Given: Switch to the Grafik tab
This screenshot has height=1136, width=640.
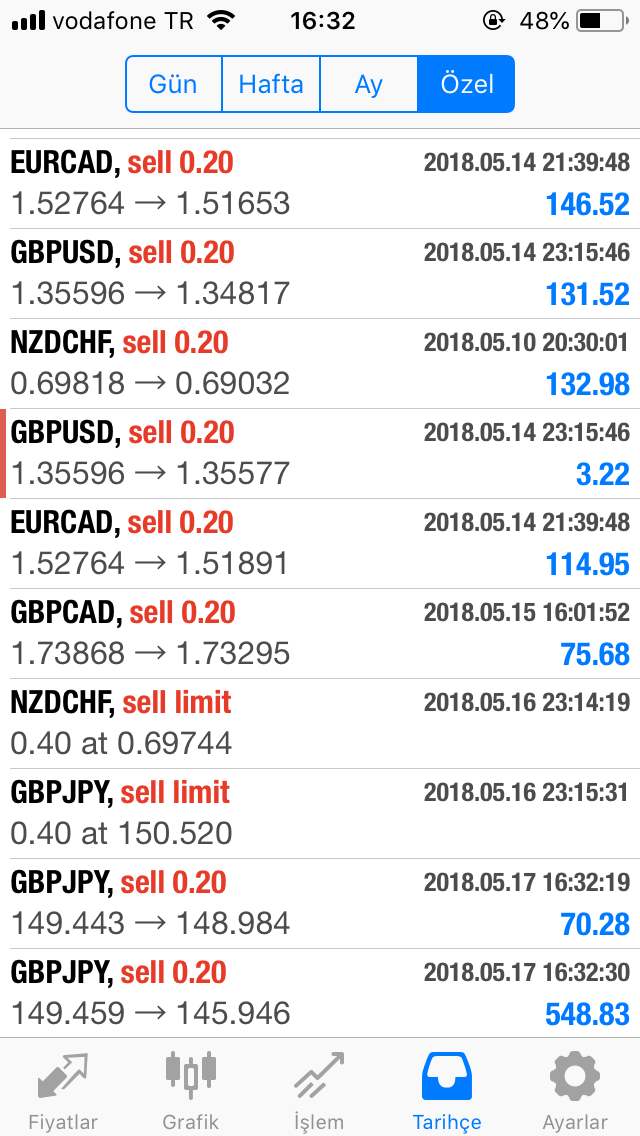Looking at the screenshot, I should point(190,1088).
